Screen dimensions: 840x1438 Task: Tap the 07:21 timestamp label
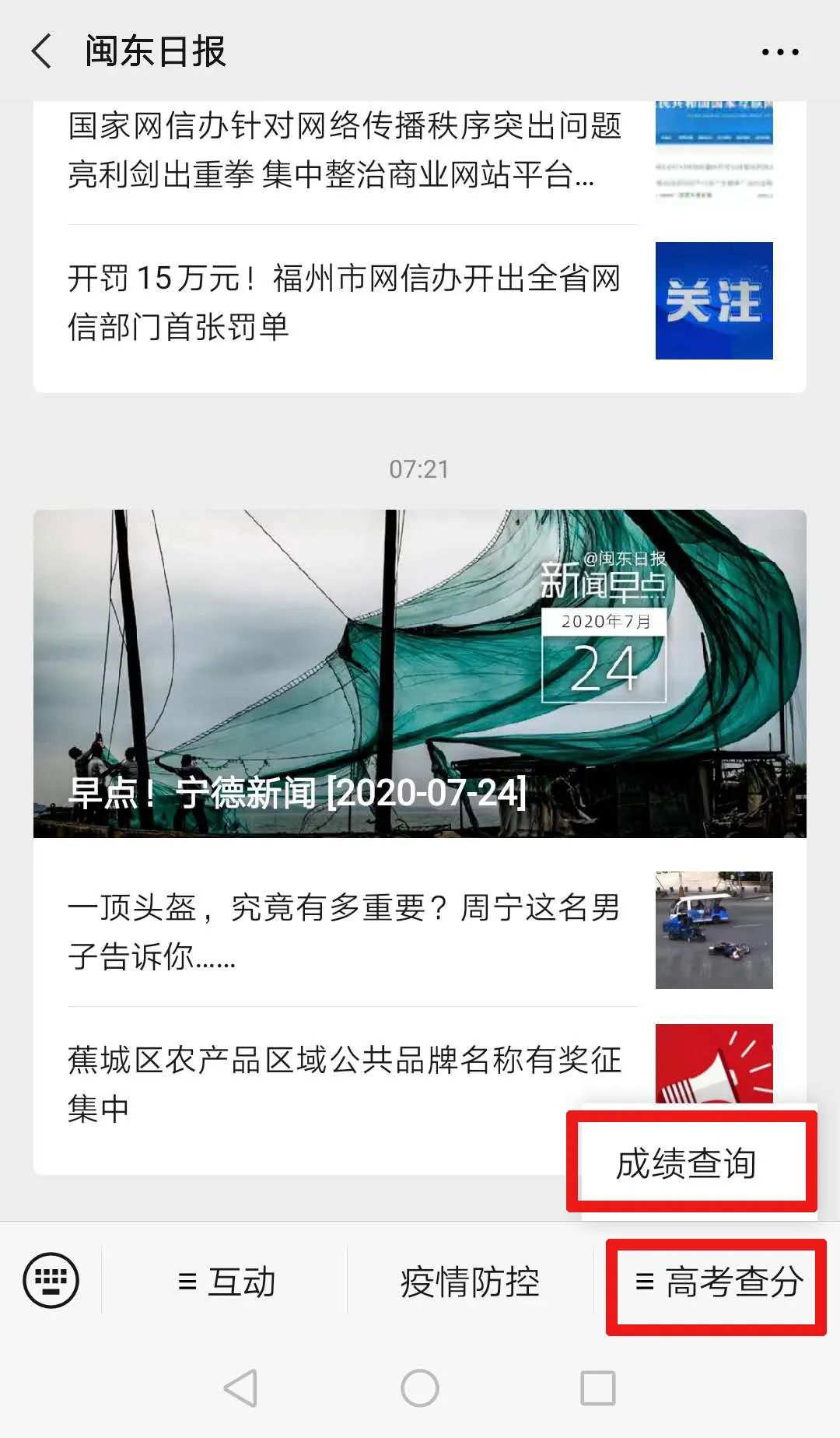click(x=420, y=468)
